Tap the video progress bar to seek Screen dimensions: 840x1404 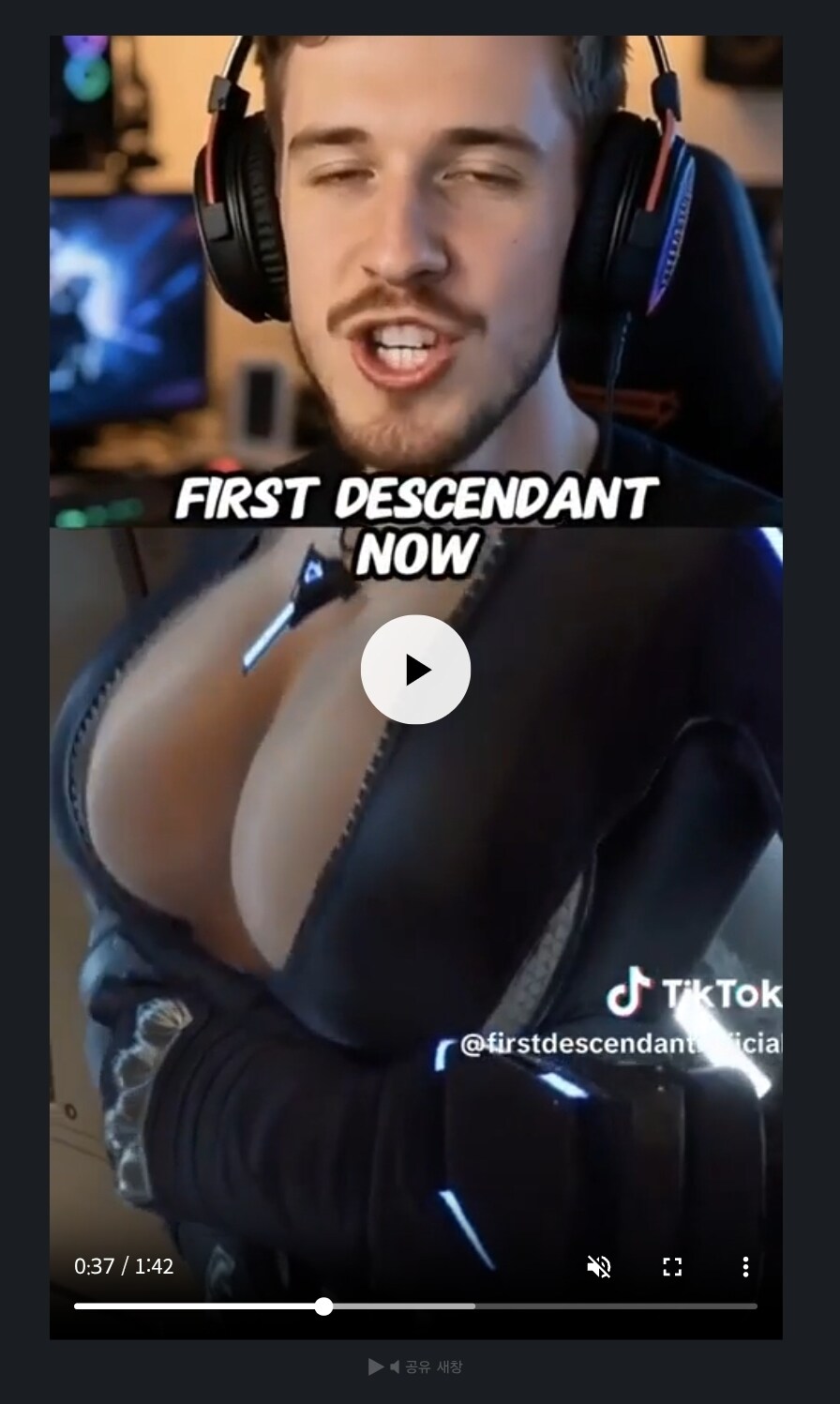562,1306
